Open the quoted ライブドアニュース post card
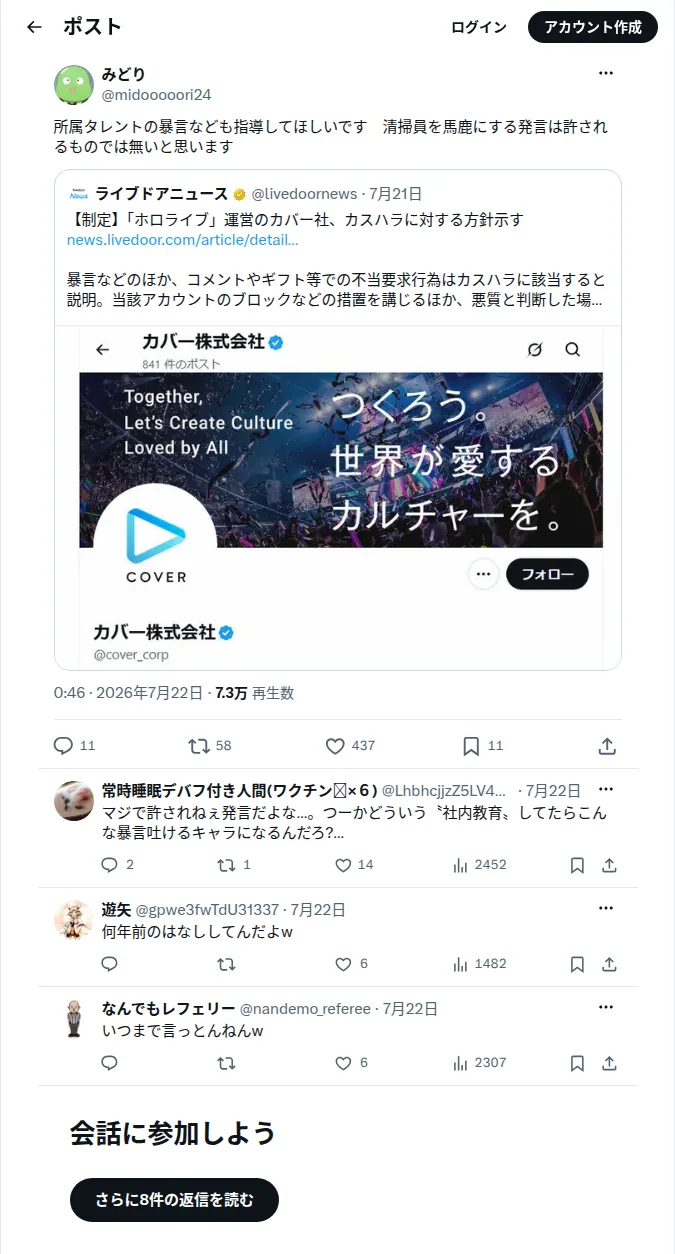Viewport: 675px width, 1254px height. (x=338, y=420)
